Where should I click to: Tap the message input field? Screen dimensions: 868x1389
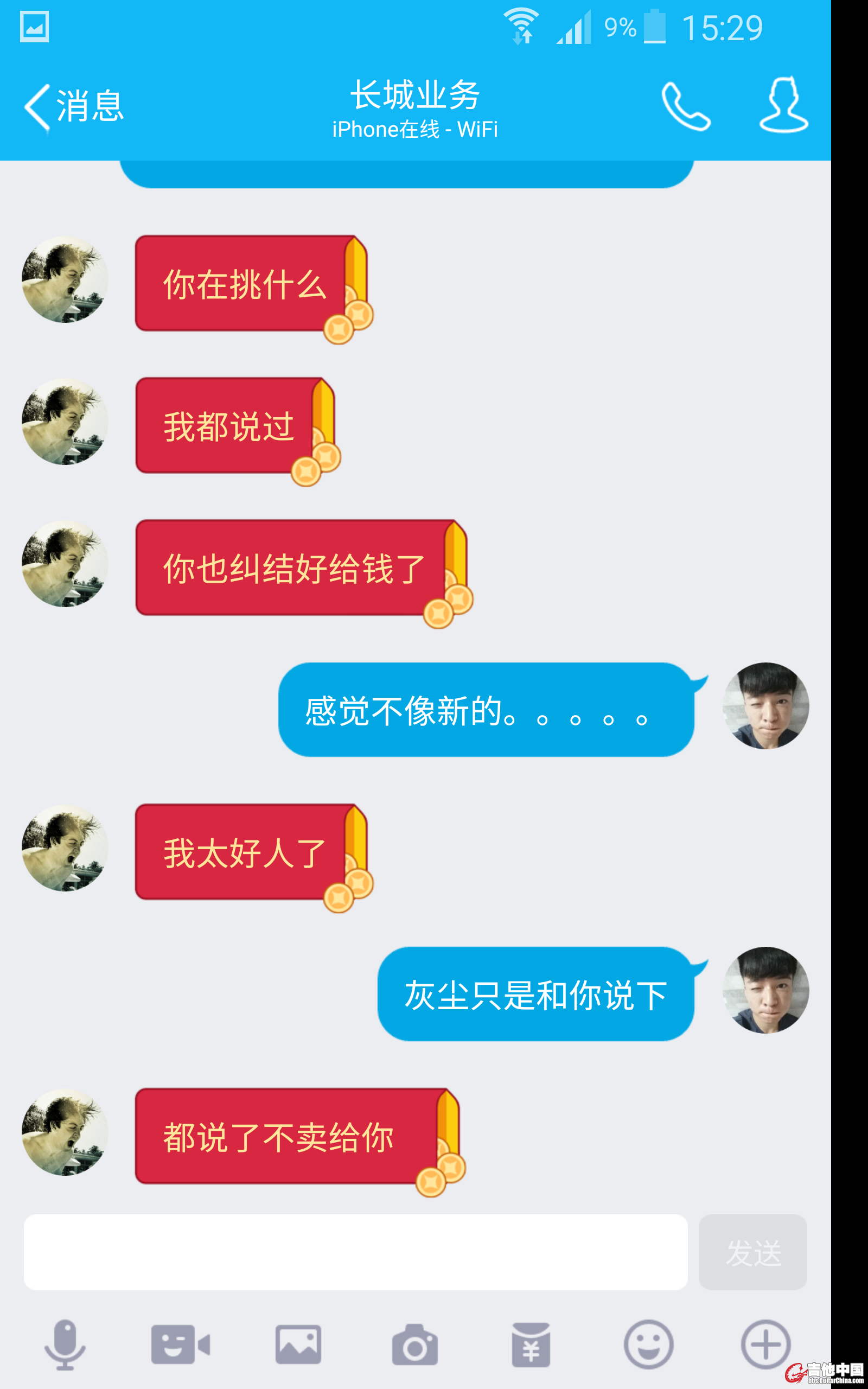pos(355,1252)
